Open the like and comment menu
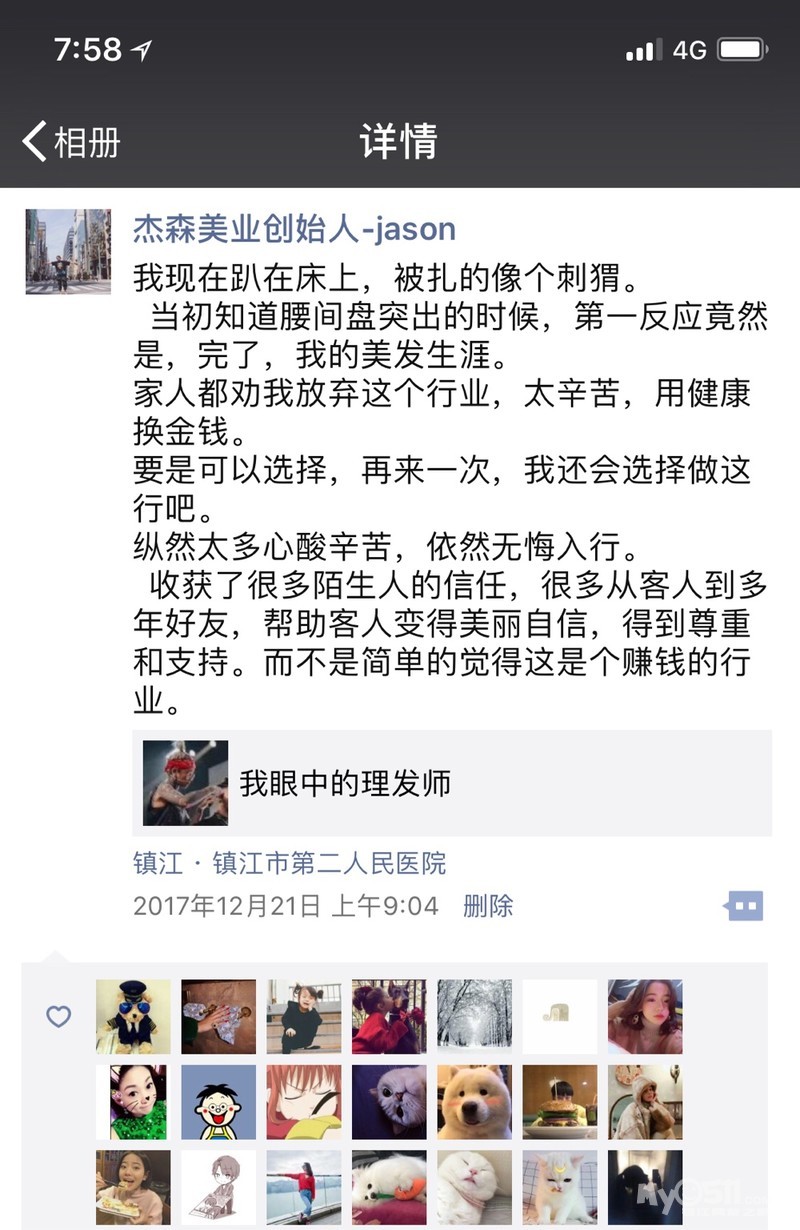This screenshot has height=1230, width=800. 743,907
